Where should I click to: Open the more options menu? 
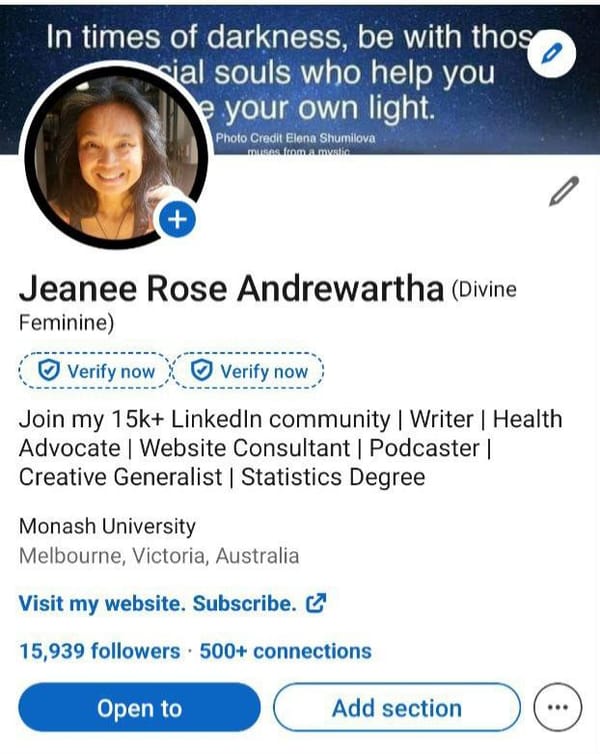558,709
